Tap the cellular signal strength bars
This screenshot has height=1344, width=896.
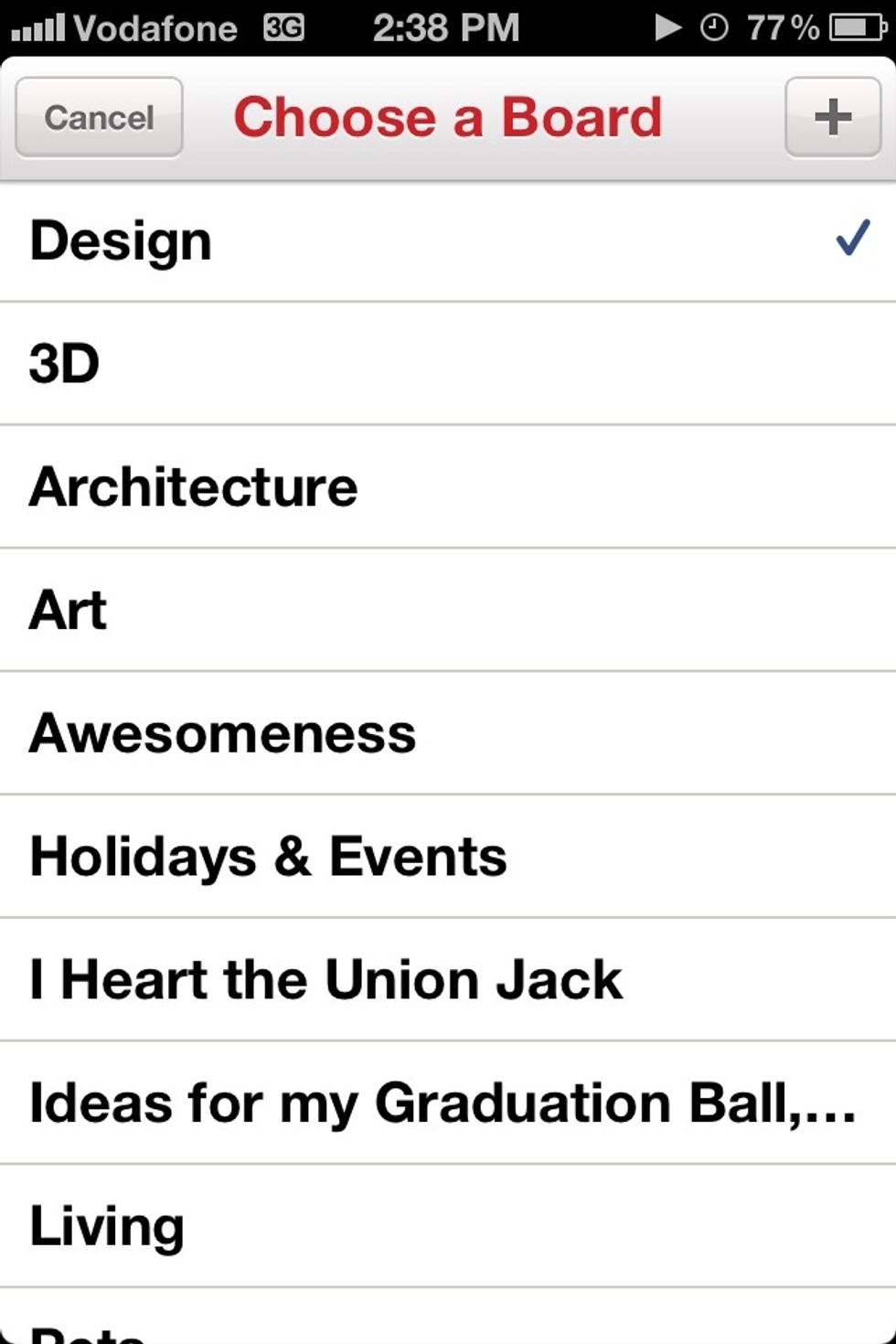click(x=37, y=27)
